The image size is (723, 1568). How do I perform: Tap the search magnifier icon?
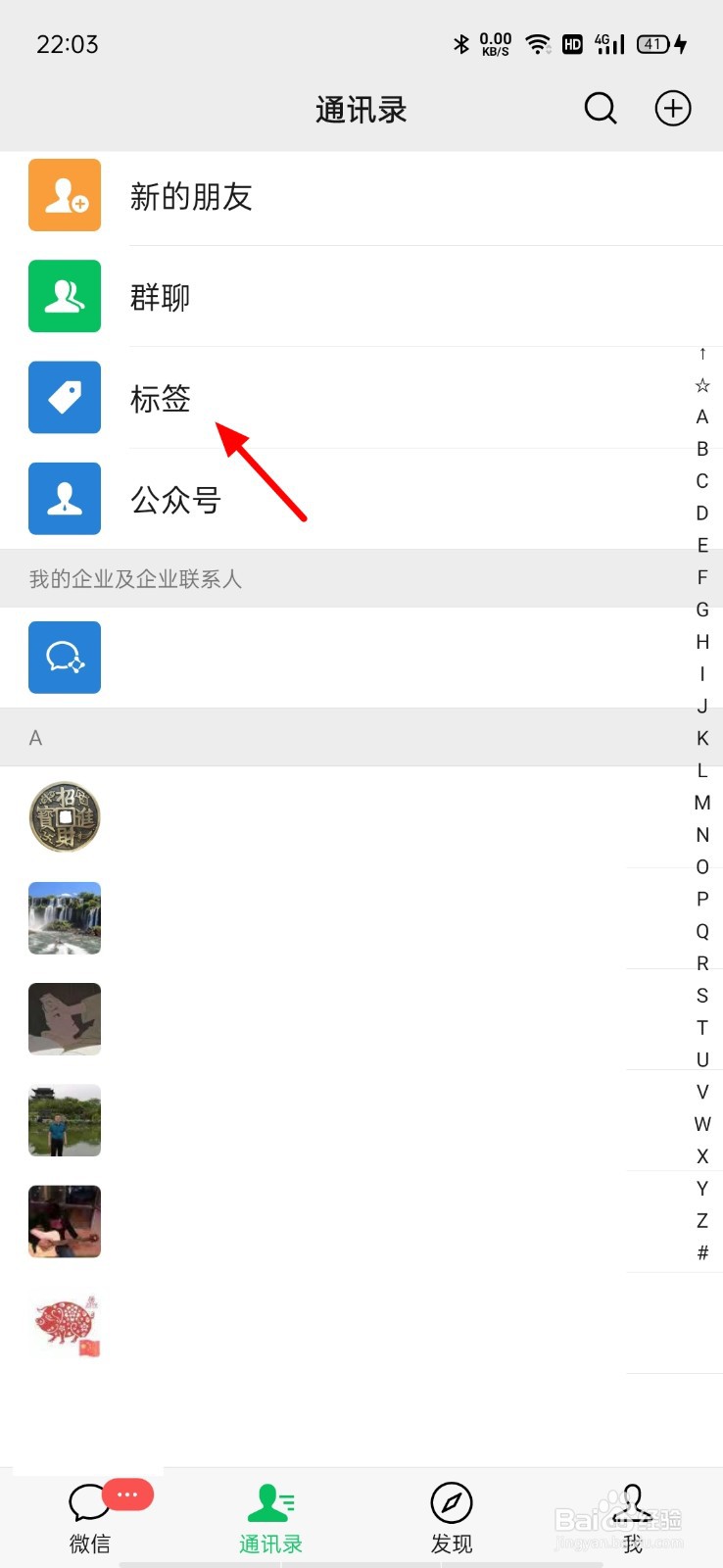[601, 109]
